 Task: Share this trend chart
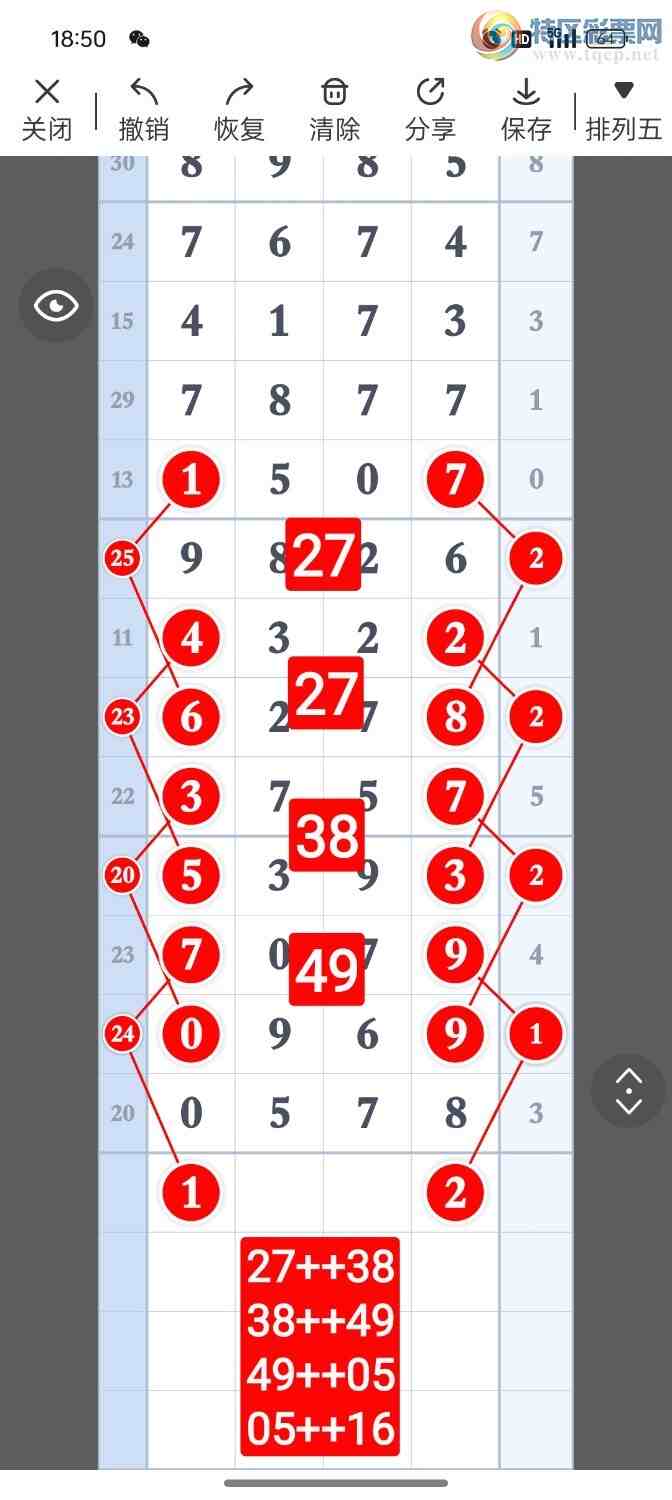[x=430, y=110]
